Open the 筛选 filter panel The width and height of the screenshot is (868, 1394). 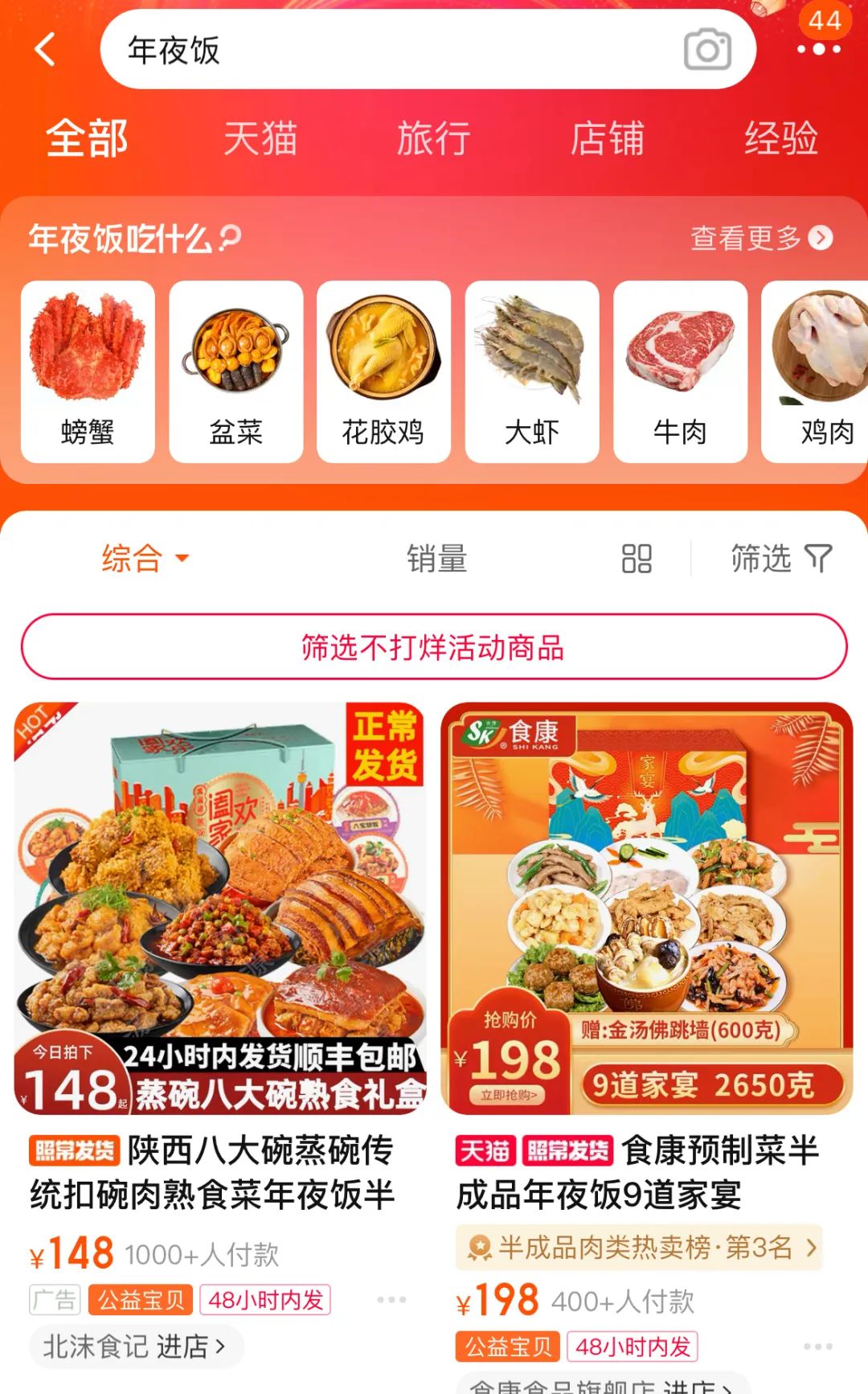[x=781, y=558]
